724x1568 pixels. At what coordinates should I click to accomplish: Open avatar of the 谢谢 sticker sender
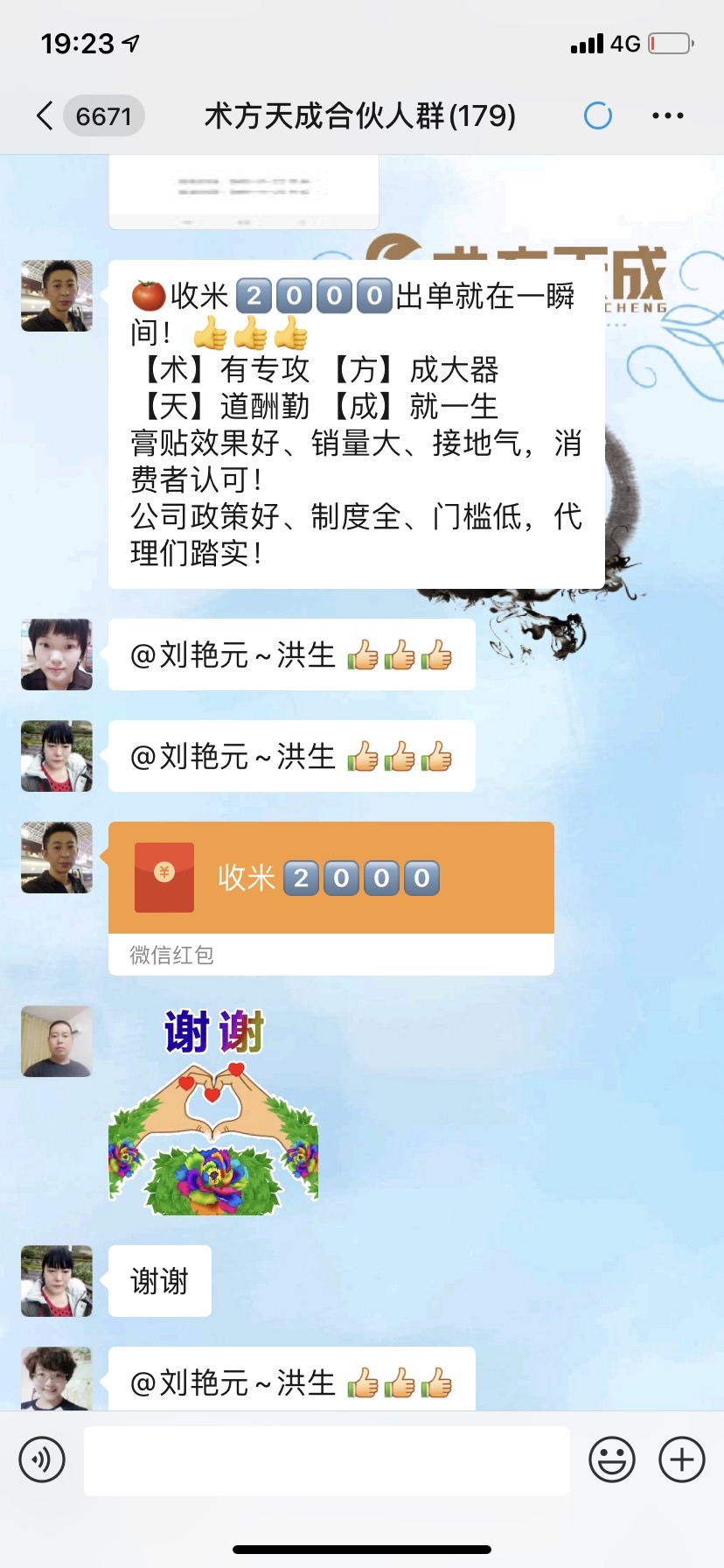click(57, 1041)
